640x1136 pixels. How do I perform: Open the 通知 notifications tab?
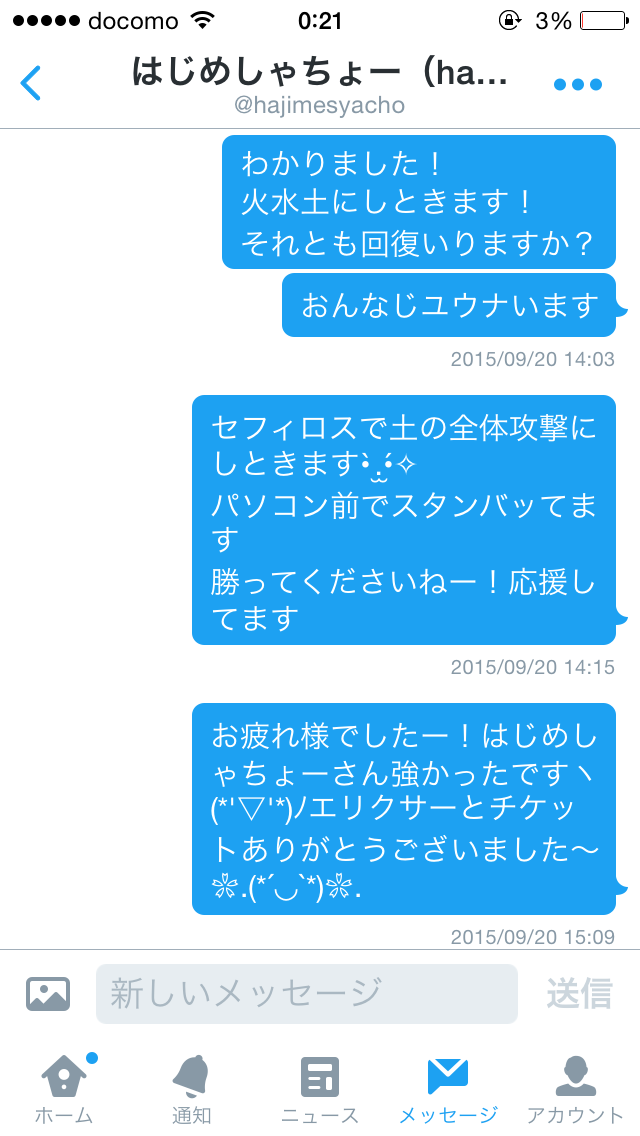(x=191, y=1089)
